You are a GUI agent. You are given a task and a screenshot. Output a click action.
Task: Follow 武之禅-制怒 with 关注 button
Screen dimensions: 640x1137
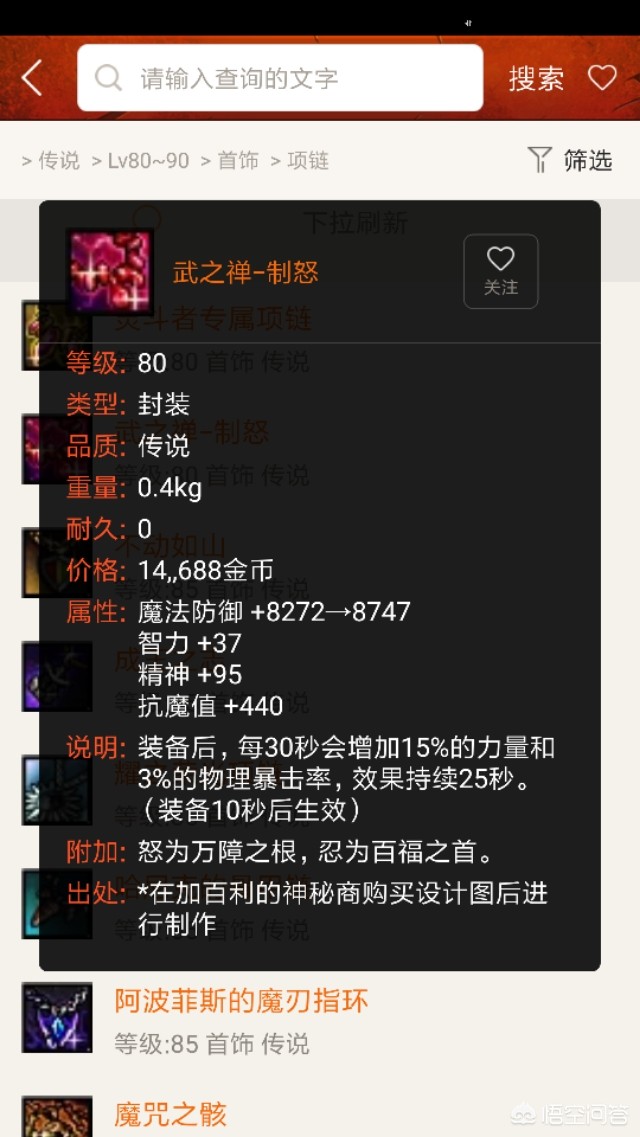500,271
